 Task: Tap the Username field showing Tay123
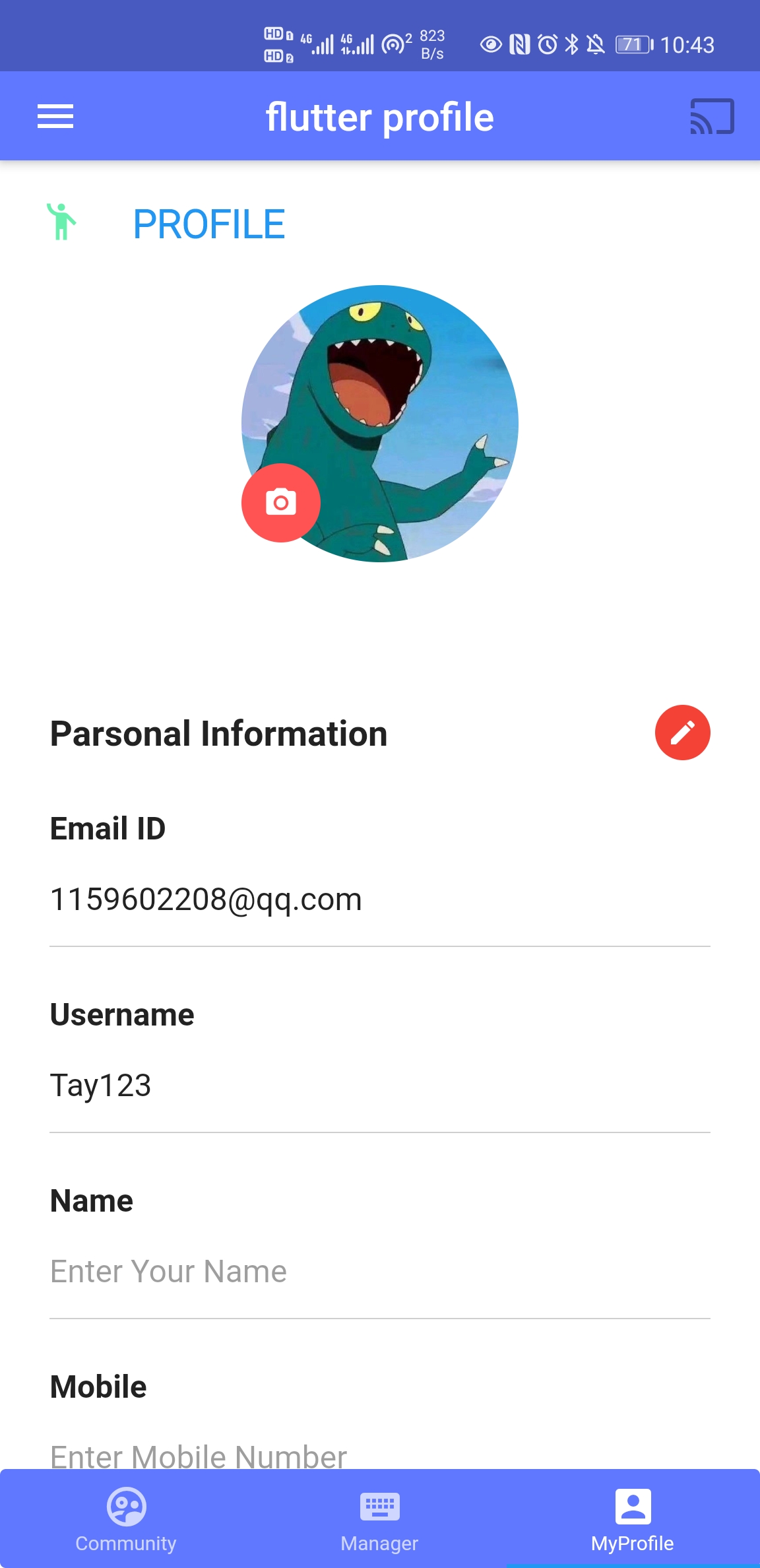pyautogui.click(x=379, y=1086)
